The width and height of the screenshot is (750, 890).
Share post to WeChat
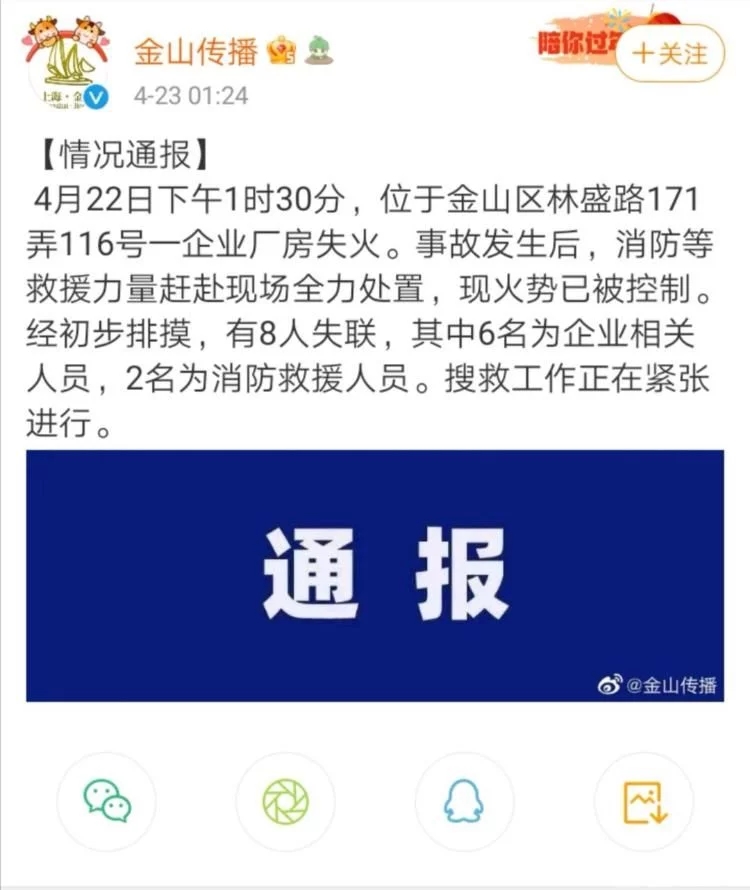[106, 802]
